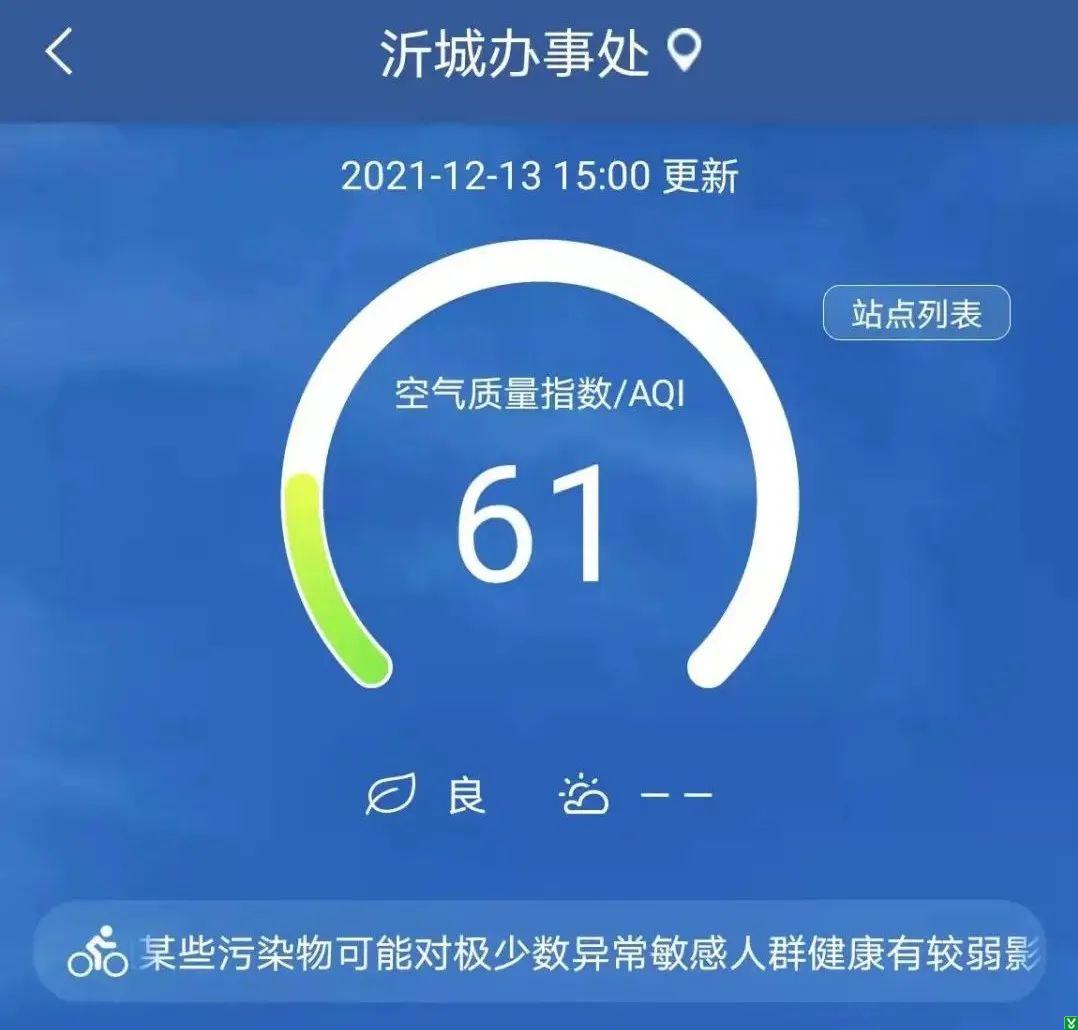The width and height of the screenshot is (1078, 1030).
Task: Open the 站点列表 station list
Action: pyautogui.click(x=916, y=314)
